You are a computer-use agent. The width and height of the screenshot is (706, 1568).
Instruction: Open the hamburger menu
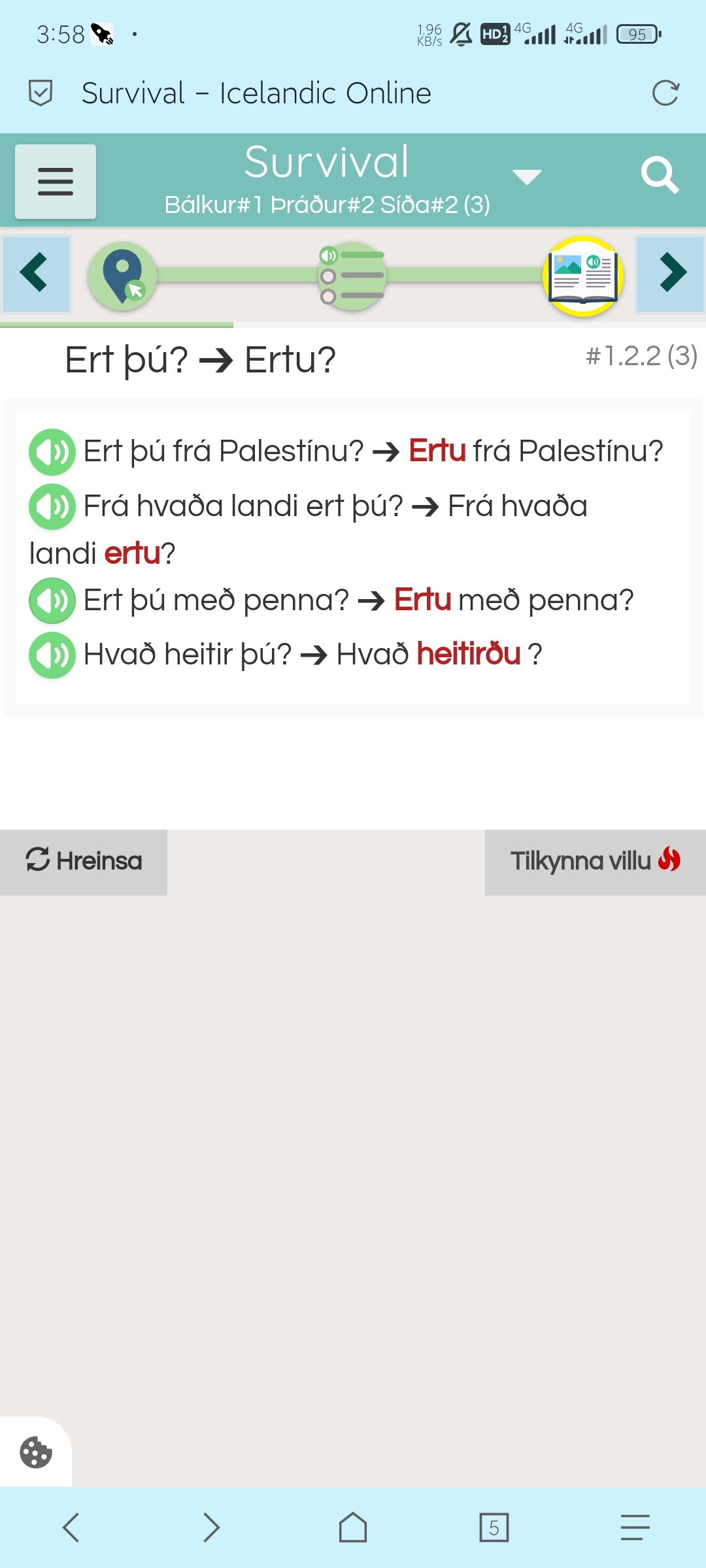point(56,182)
